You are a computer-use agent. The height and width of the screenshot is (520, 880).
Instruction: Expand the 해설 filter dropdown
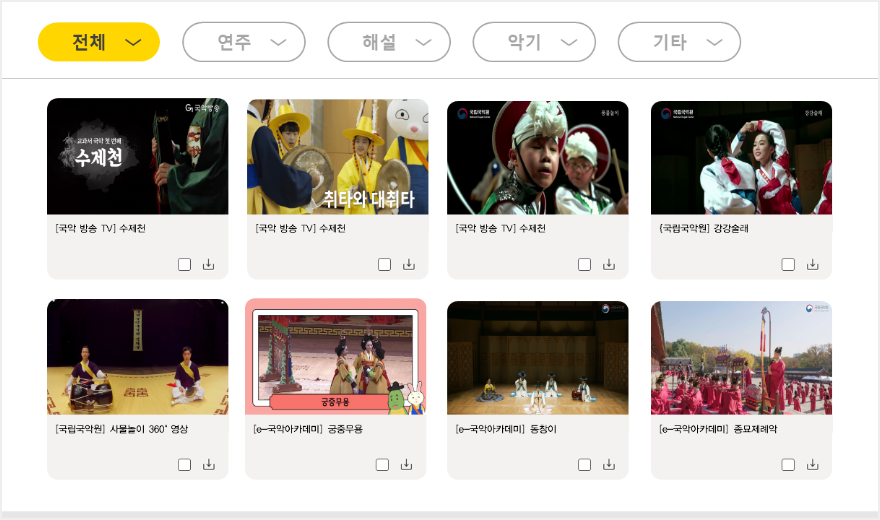coord(389,42)
